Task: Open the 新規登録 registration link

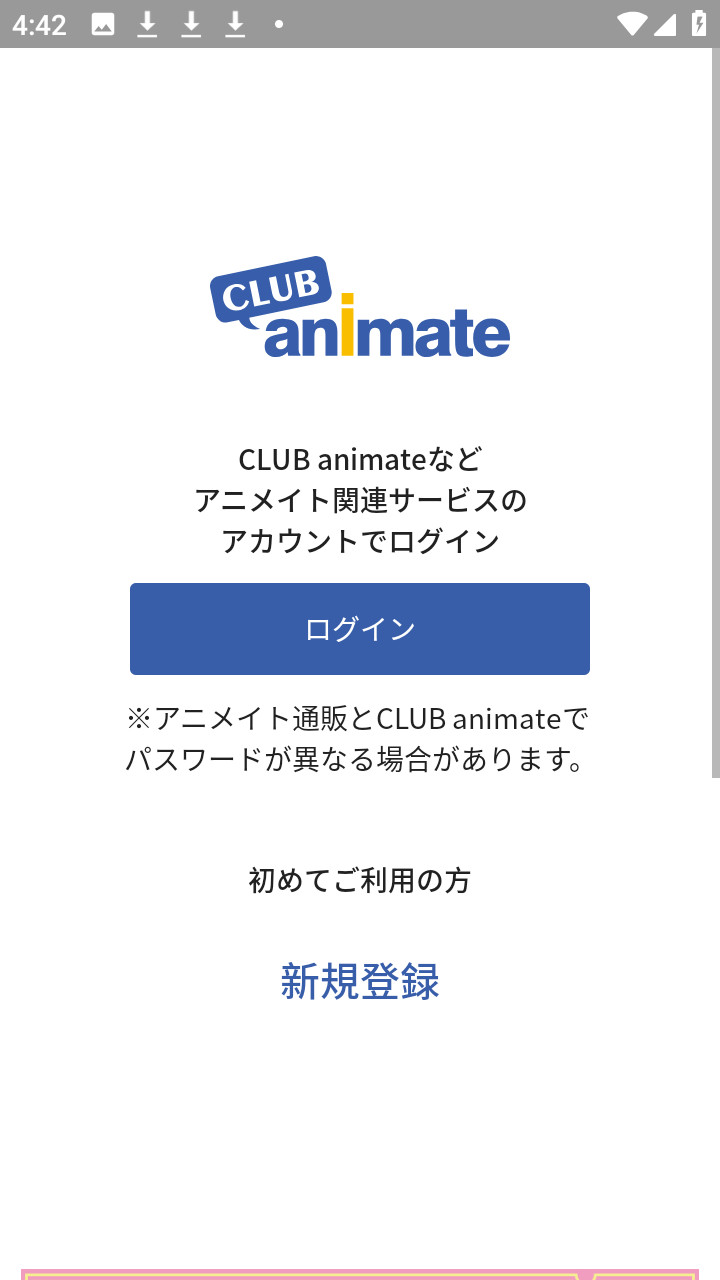Action: (x=360, y=982)
